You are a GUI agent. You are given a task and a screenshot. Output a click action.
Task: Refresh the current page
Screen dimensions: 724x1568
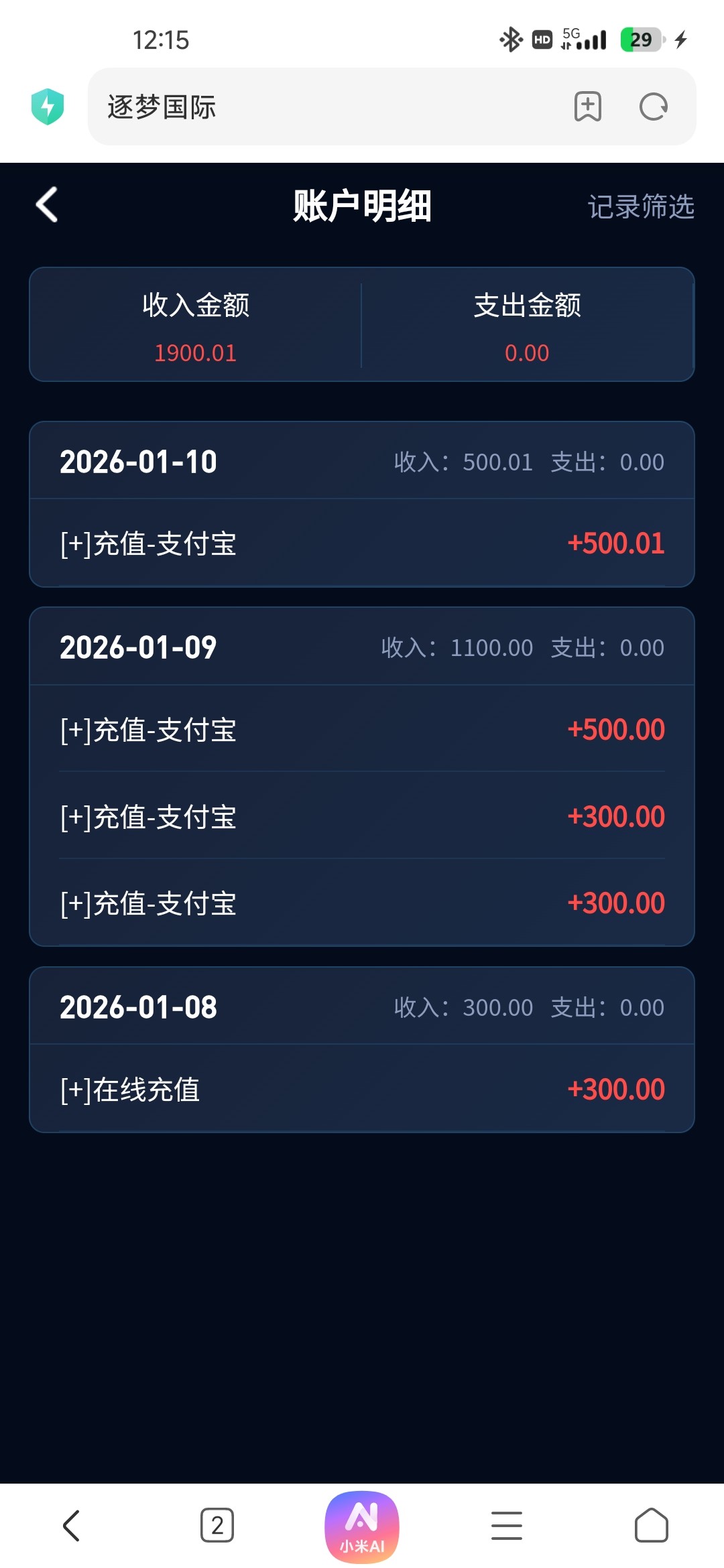(x=653, y=107)
